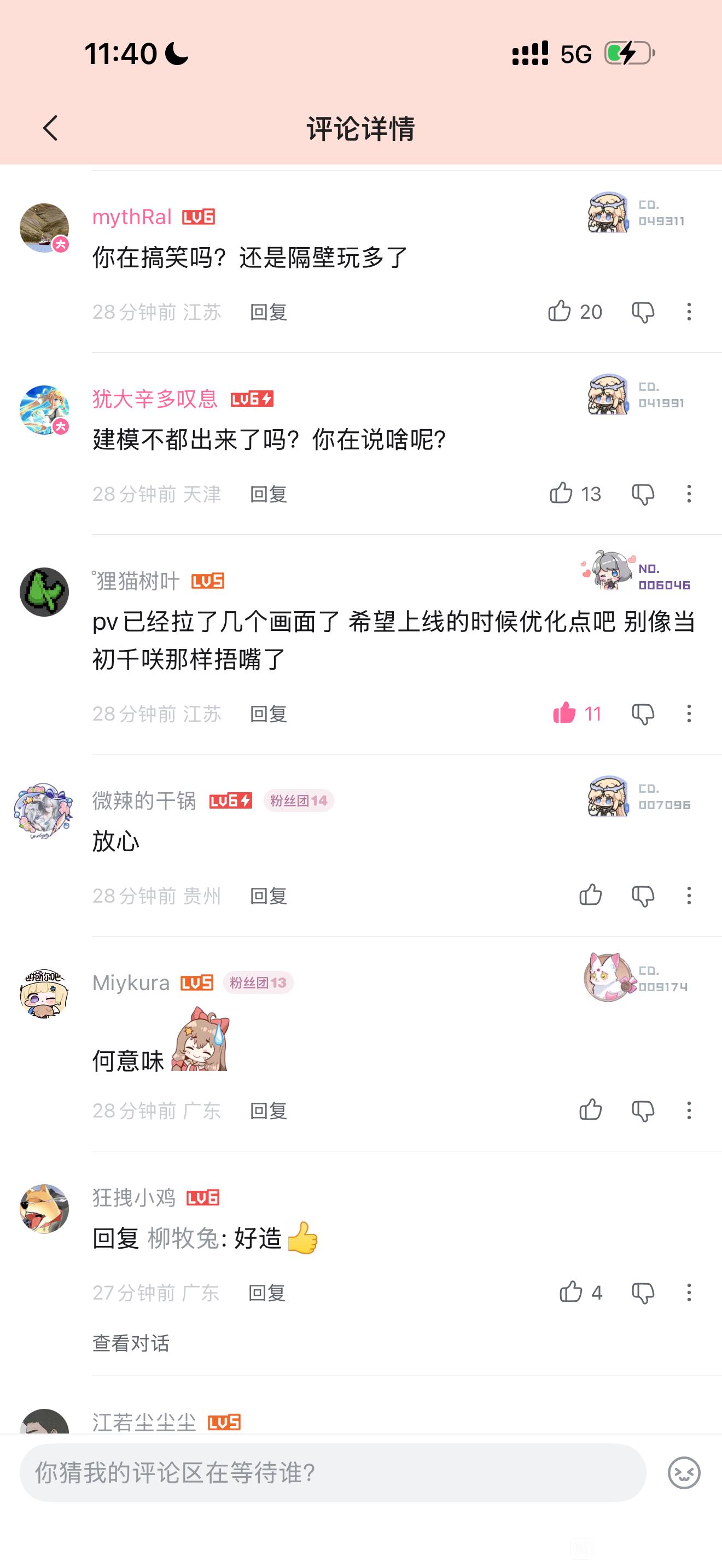Viewport: 722px width, 1568px height.
Task: Open 微辣的干锅's fan group badge 粉丝团14
Action: 299,800
